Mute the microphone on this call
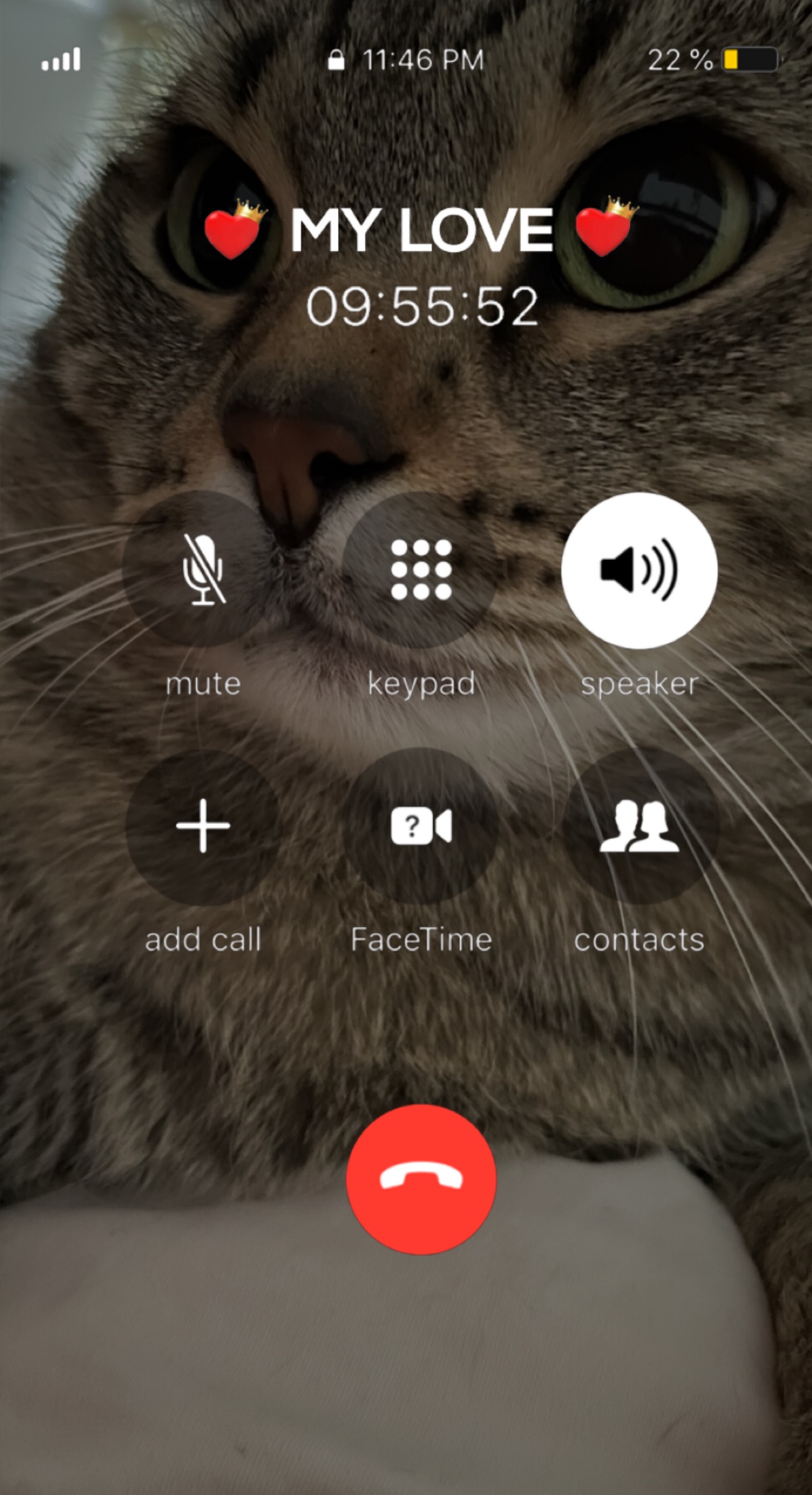Screen dimensions: 812x1495 pos(202,569)
